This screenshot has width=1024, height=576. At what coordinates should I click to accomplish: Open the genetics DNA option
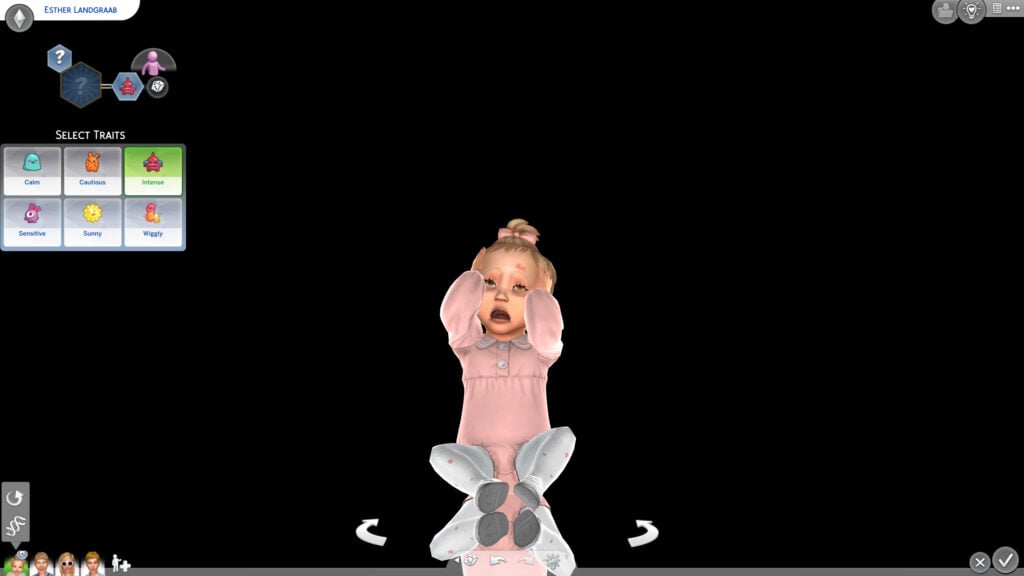[x=16, y=525]
